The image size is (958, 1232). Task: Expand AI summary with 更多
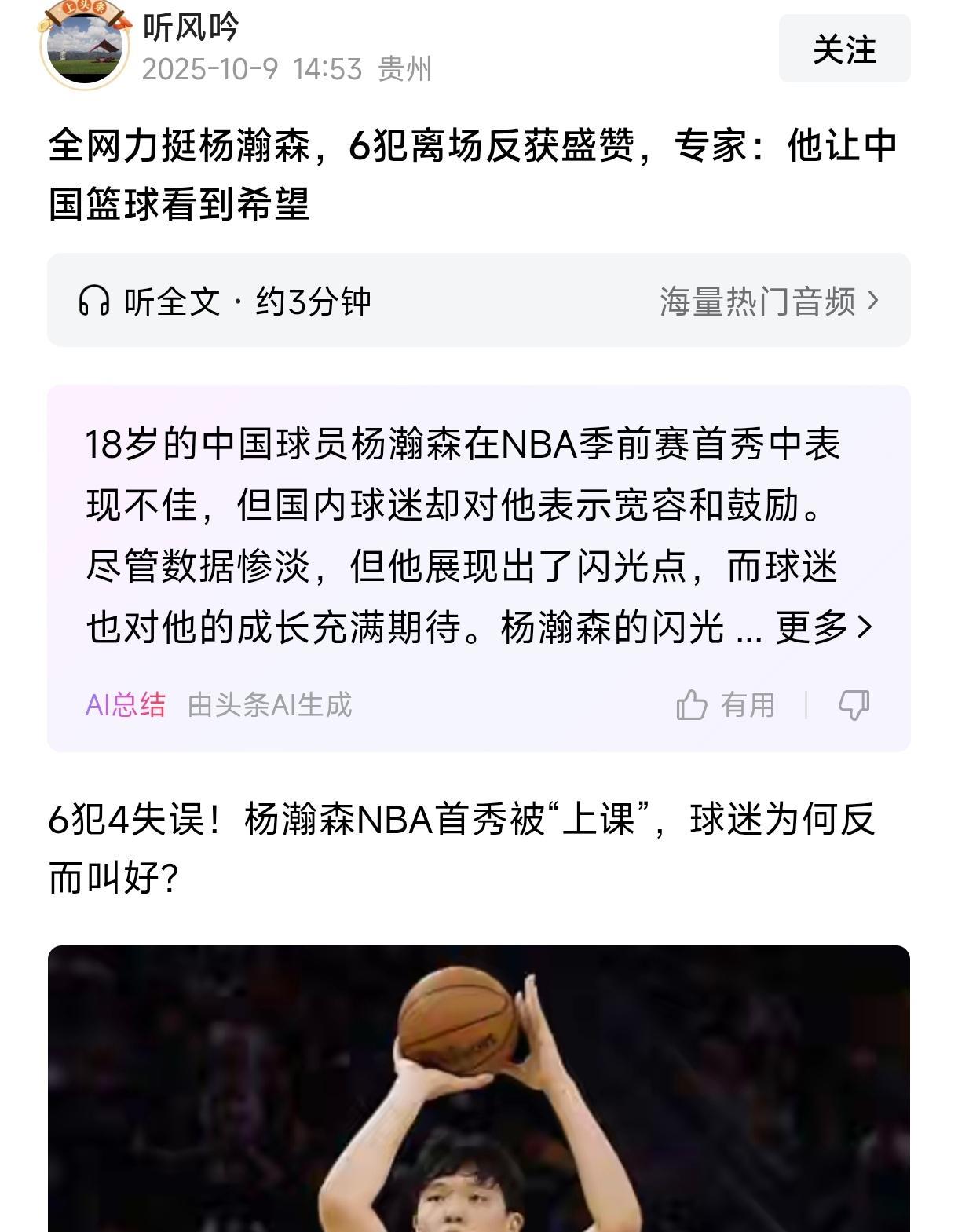[823, 627]
